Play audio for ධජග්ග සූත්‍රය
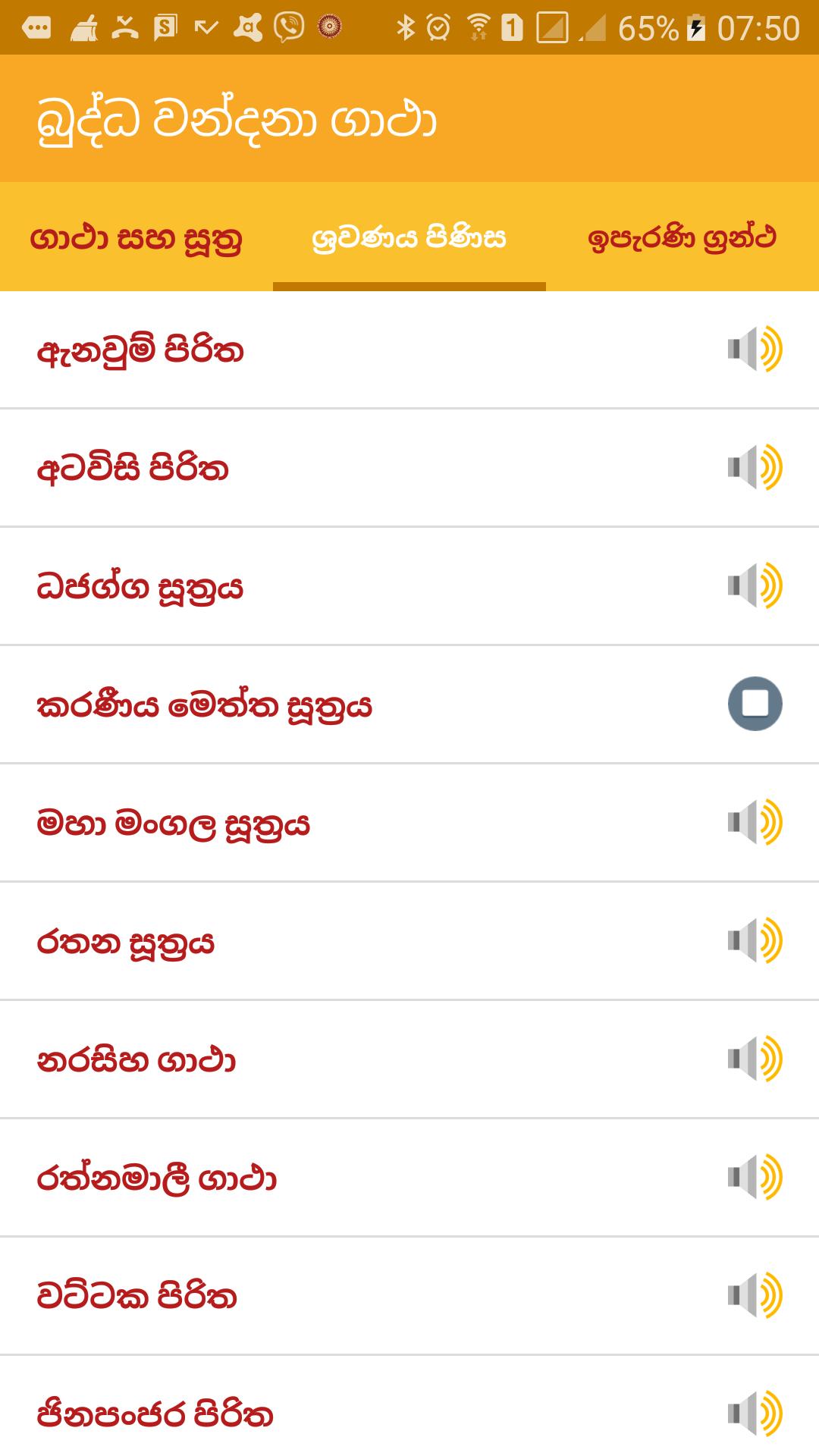Image resolution: width=819 pixels, height=1456 pixels. click(x=755, y=586)
